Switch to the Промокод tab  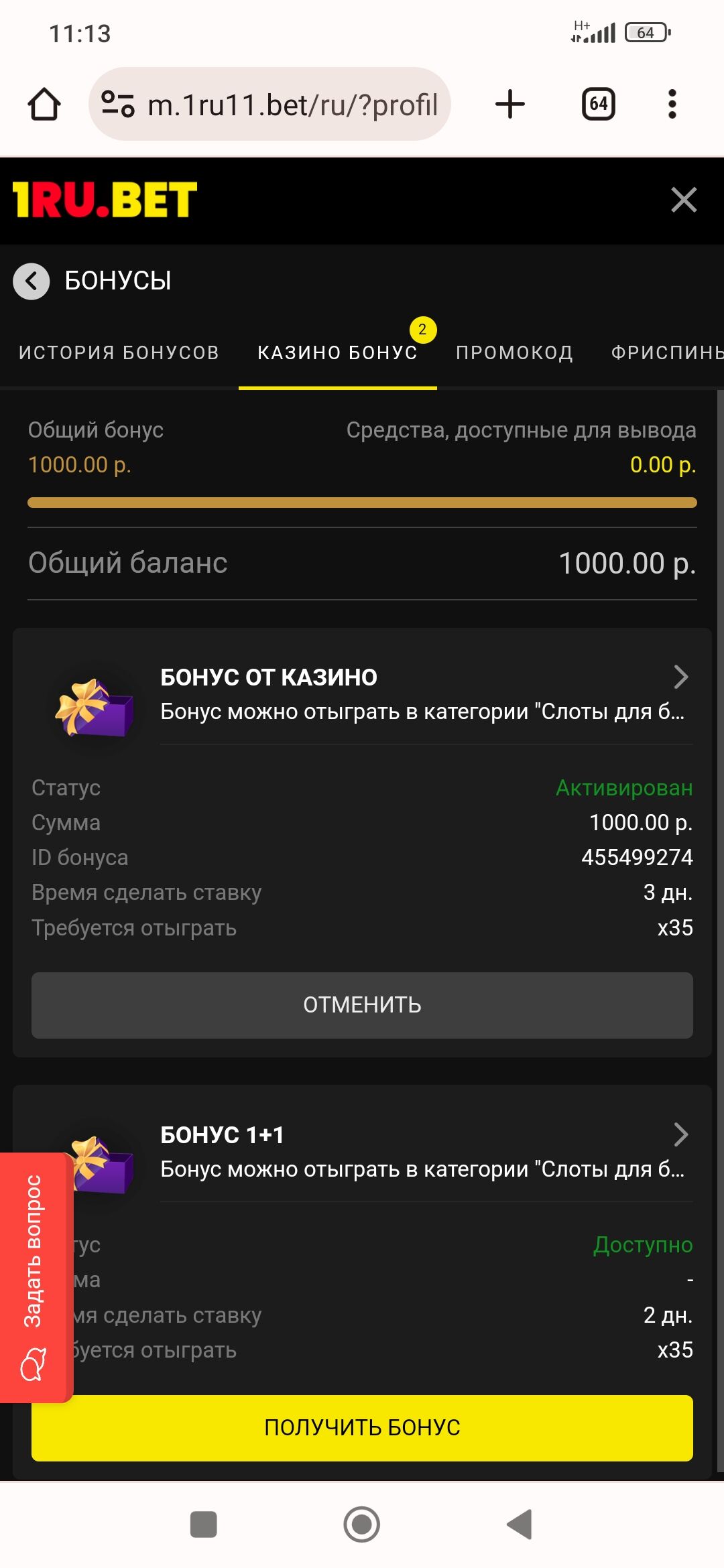click(x=514, y=352)
